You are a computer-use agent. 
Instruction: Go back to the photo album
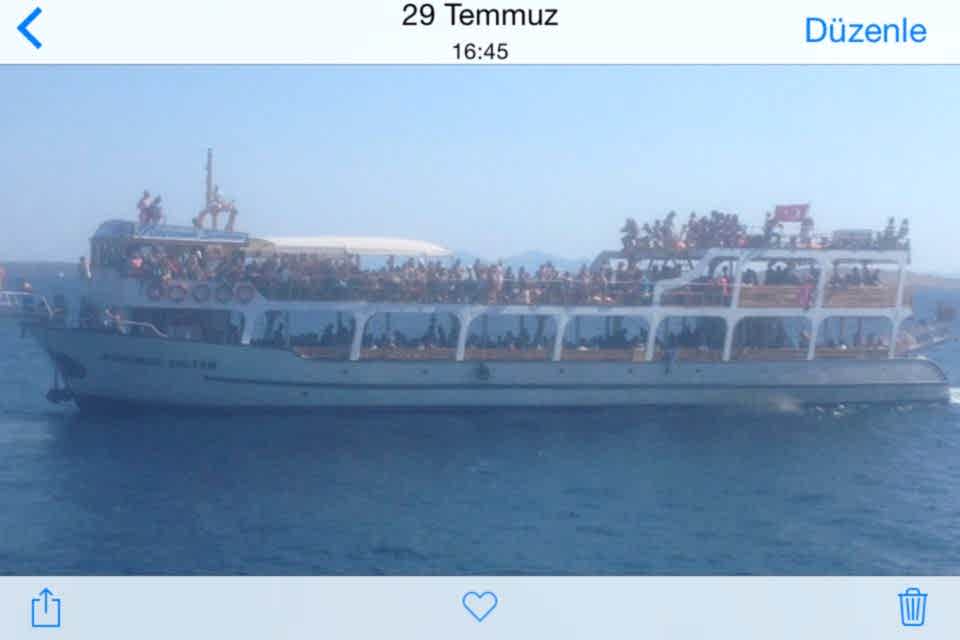pos(30,28)
